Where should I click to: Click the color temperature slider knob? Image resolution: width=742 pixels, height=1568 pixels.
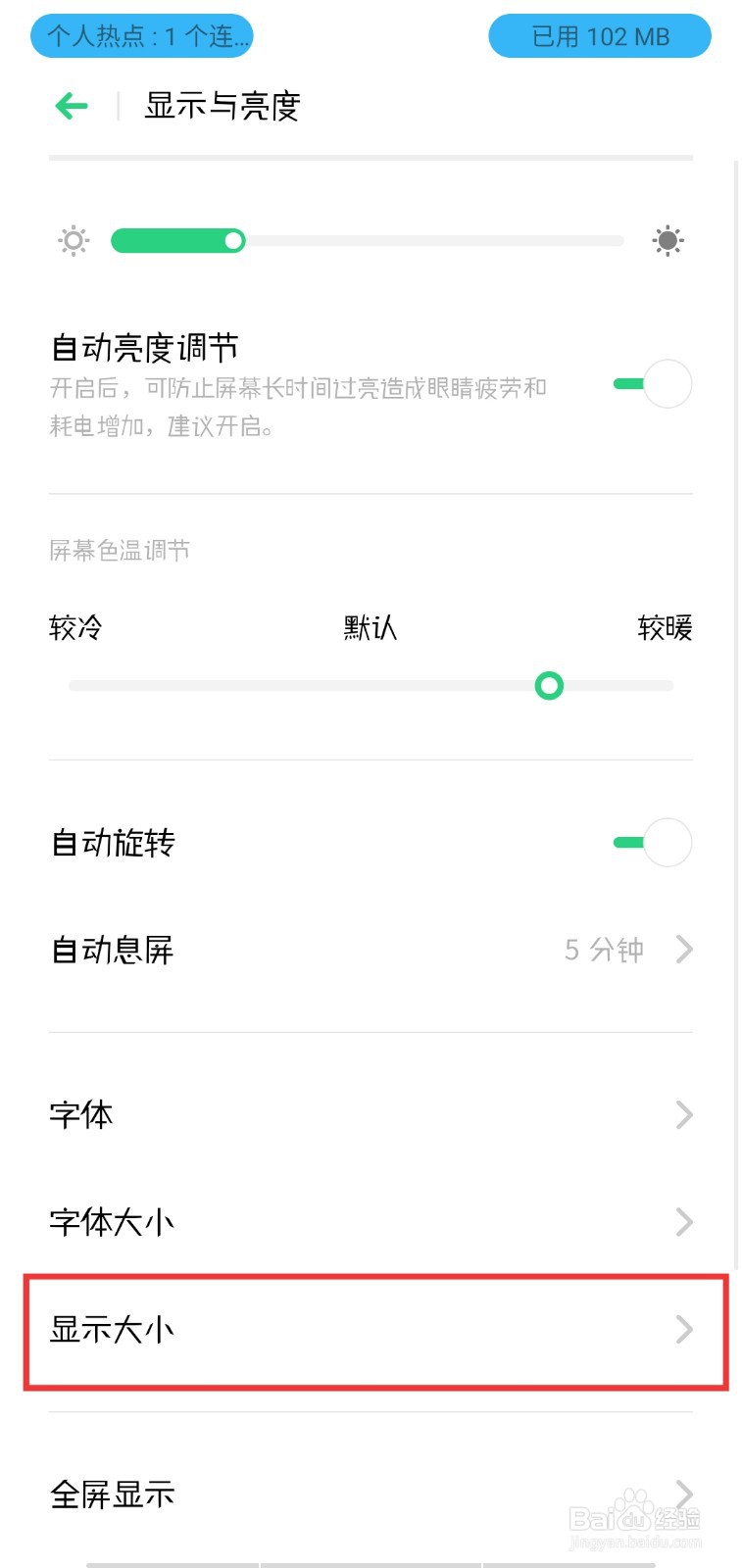[x=549, y=686]
